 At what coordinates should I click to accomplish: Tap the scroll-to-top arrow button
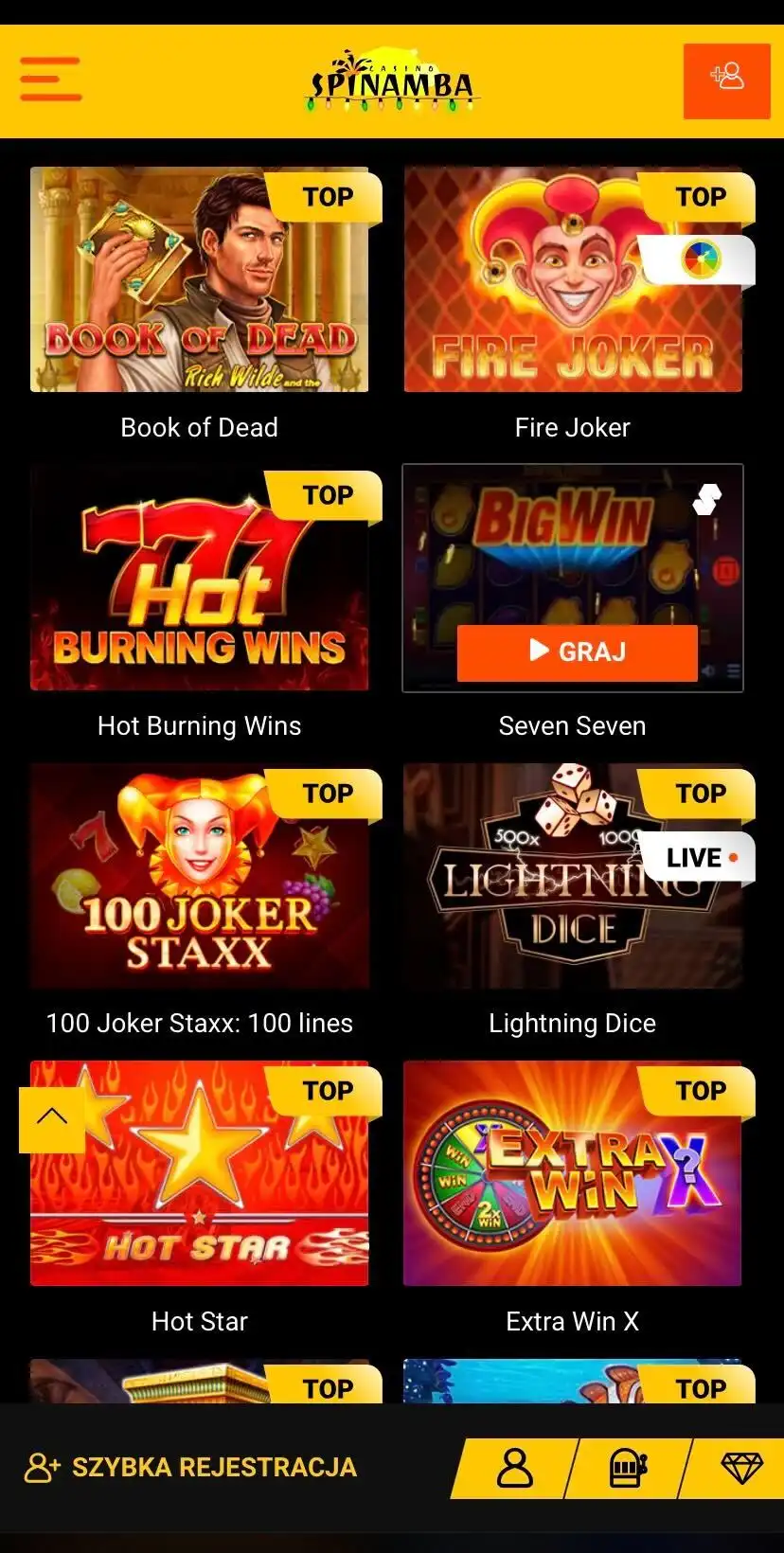click(52, 1118)
